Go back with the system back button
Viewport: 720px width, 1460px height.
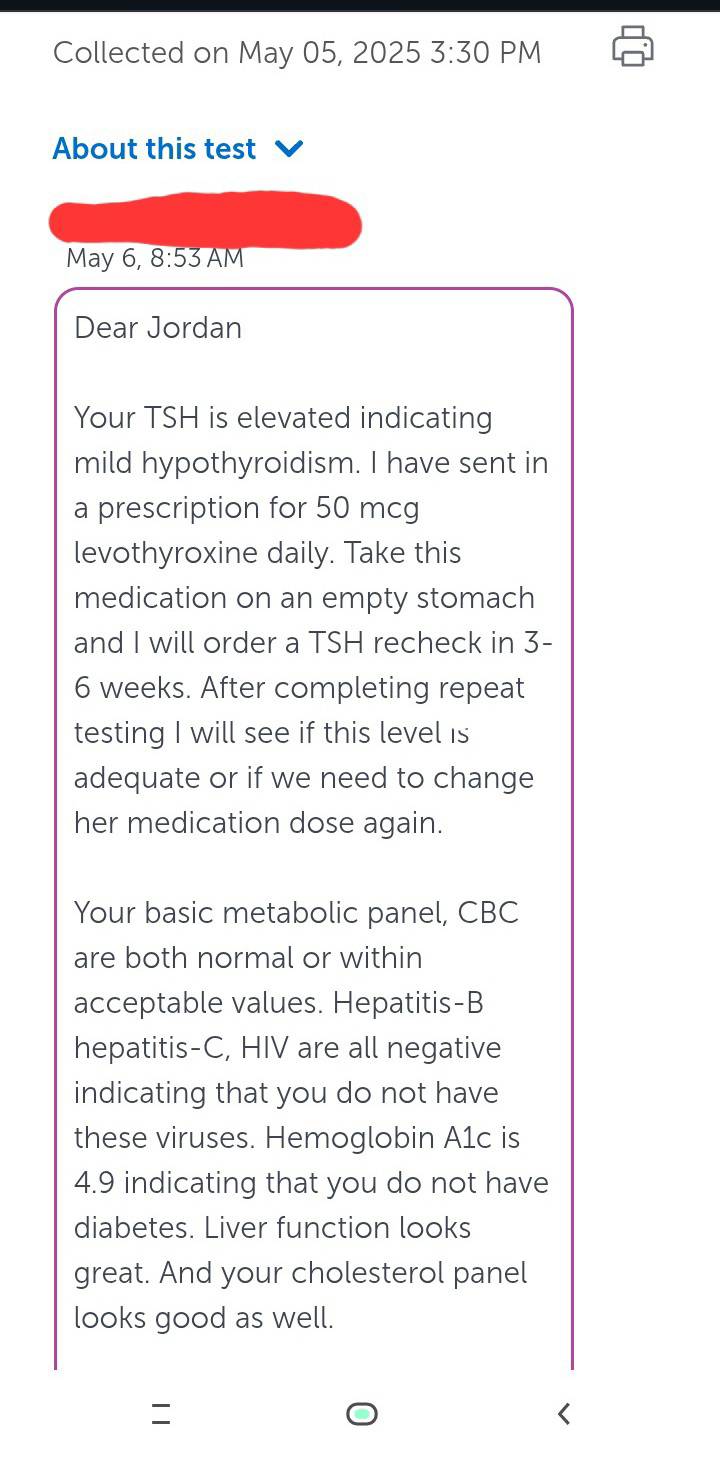click(x=564, y=1413)
